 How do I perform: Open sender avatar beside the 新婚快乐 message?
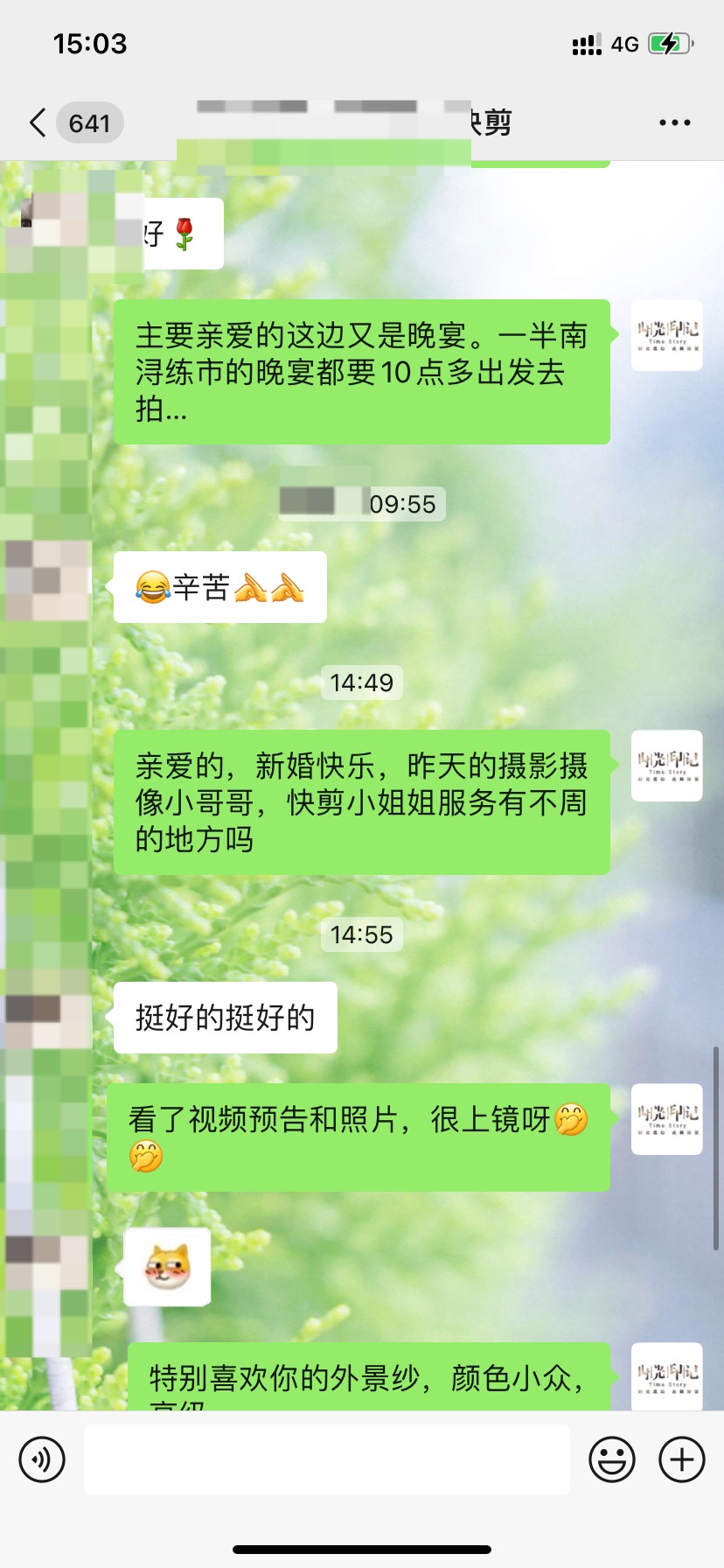[666, 766]
